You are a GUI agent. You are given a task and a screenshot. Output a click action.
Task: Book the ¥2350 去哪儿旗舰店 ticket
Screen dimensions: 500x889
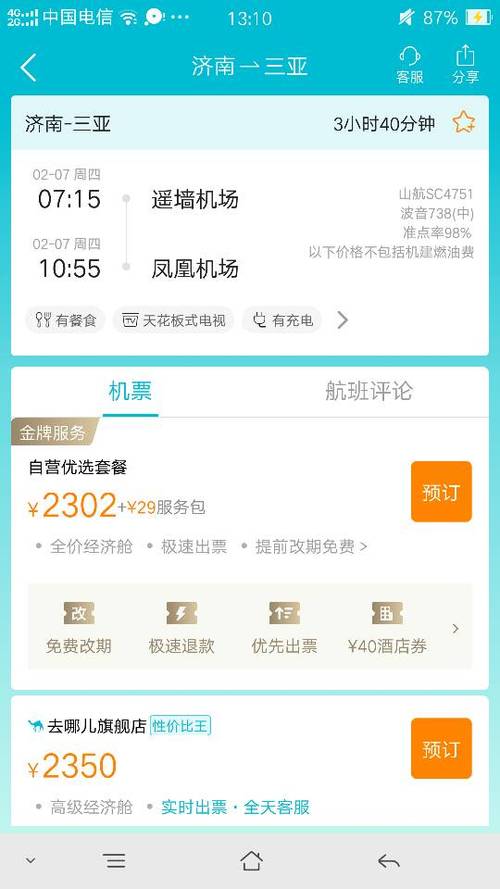(x=441, y=748)
